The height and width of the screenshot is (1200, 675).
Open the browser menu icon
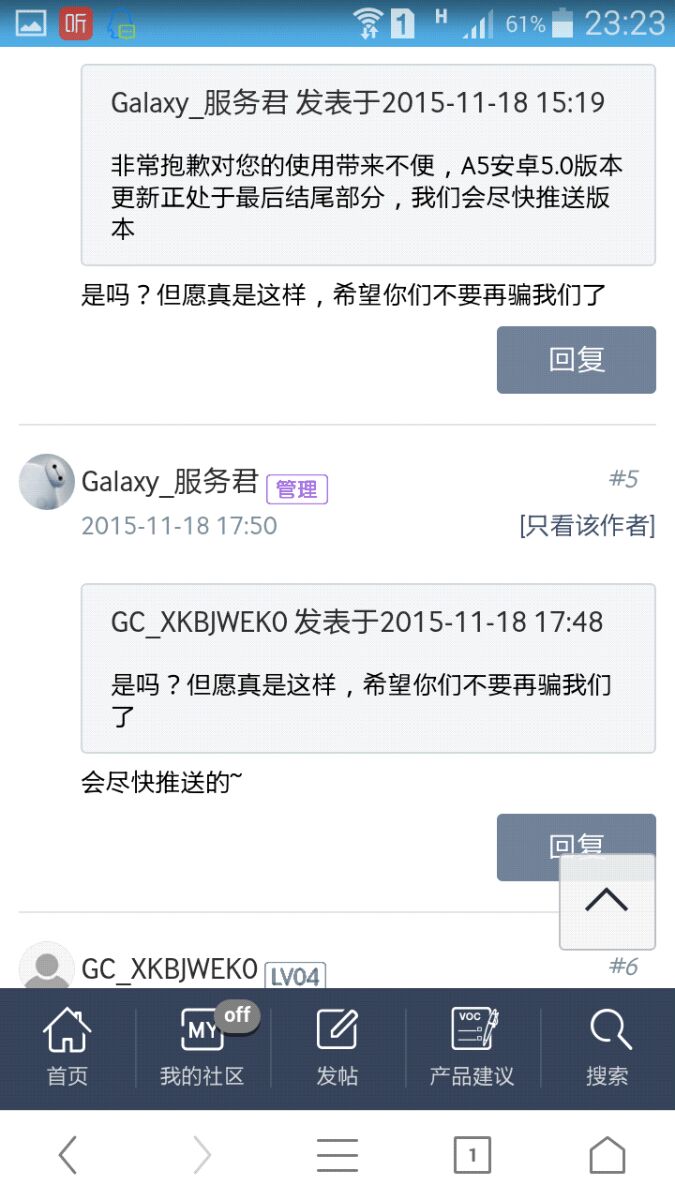click(337, 1155)
